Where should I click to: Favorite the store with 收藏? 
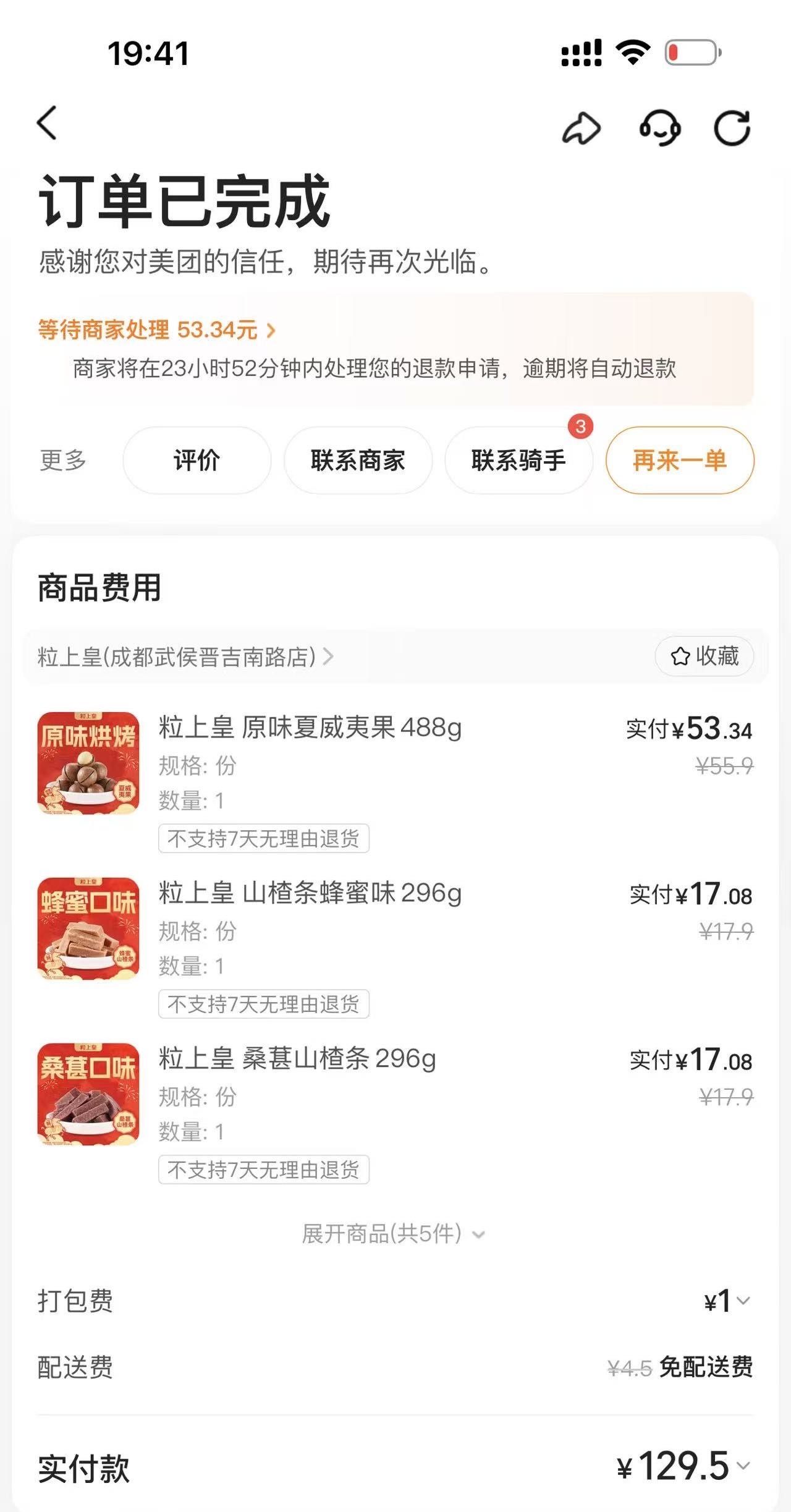(x=704, y=656)
